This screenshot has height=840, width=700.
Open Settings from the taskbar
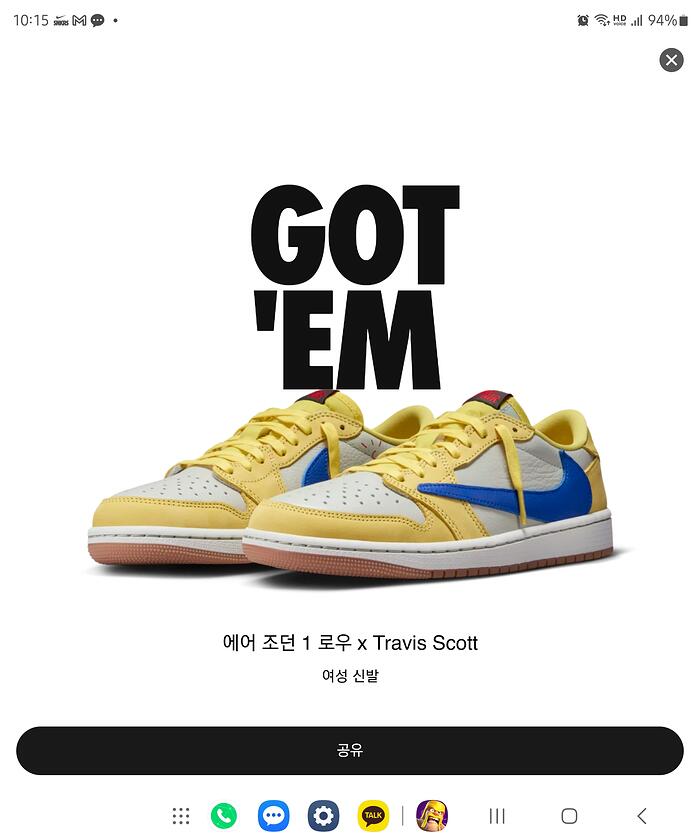tap(323, 816)
